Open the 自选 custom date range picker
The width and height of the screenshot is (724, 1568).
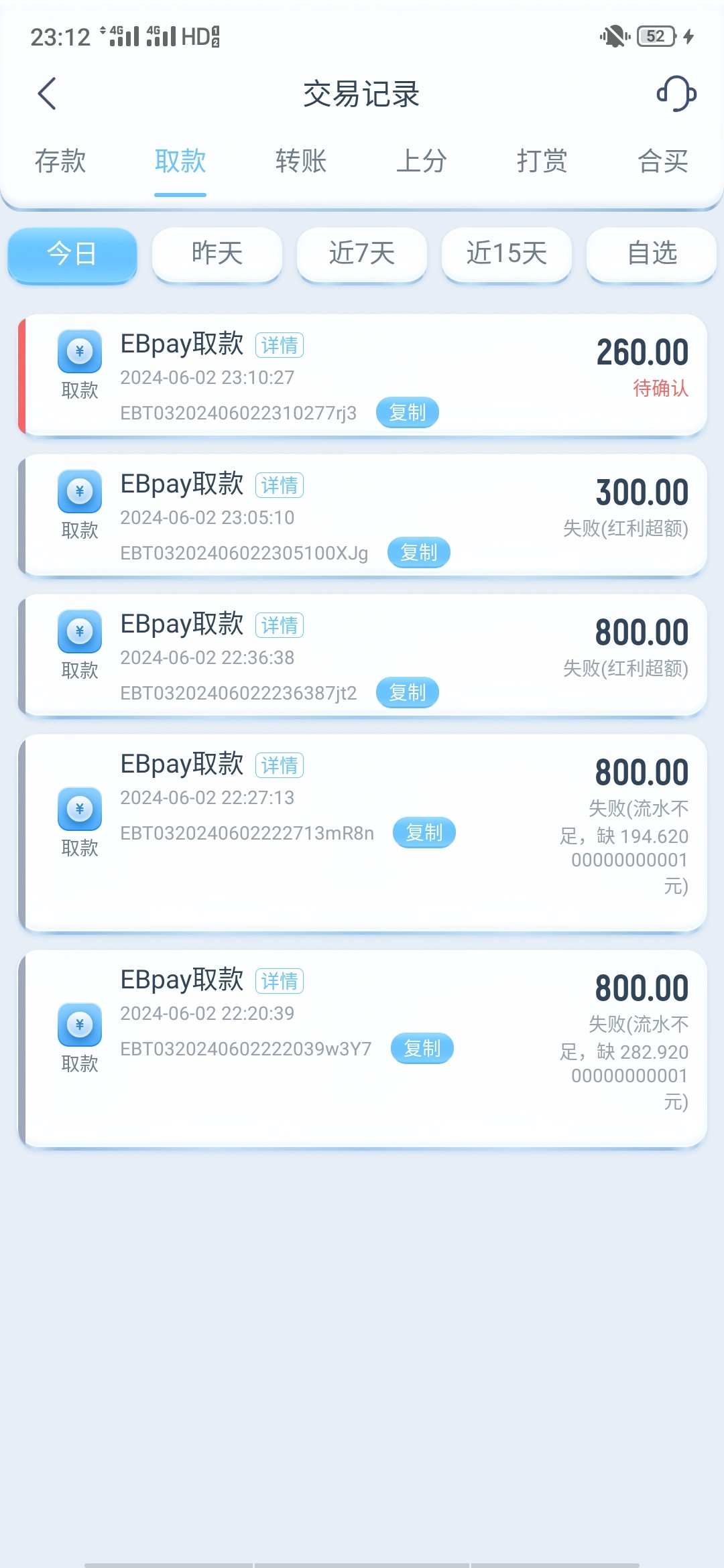(651, 255)
